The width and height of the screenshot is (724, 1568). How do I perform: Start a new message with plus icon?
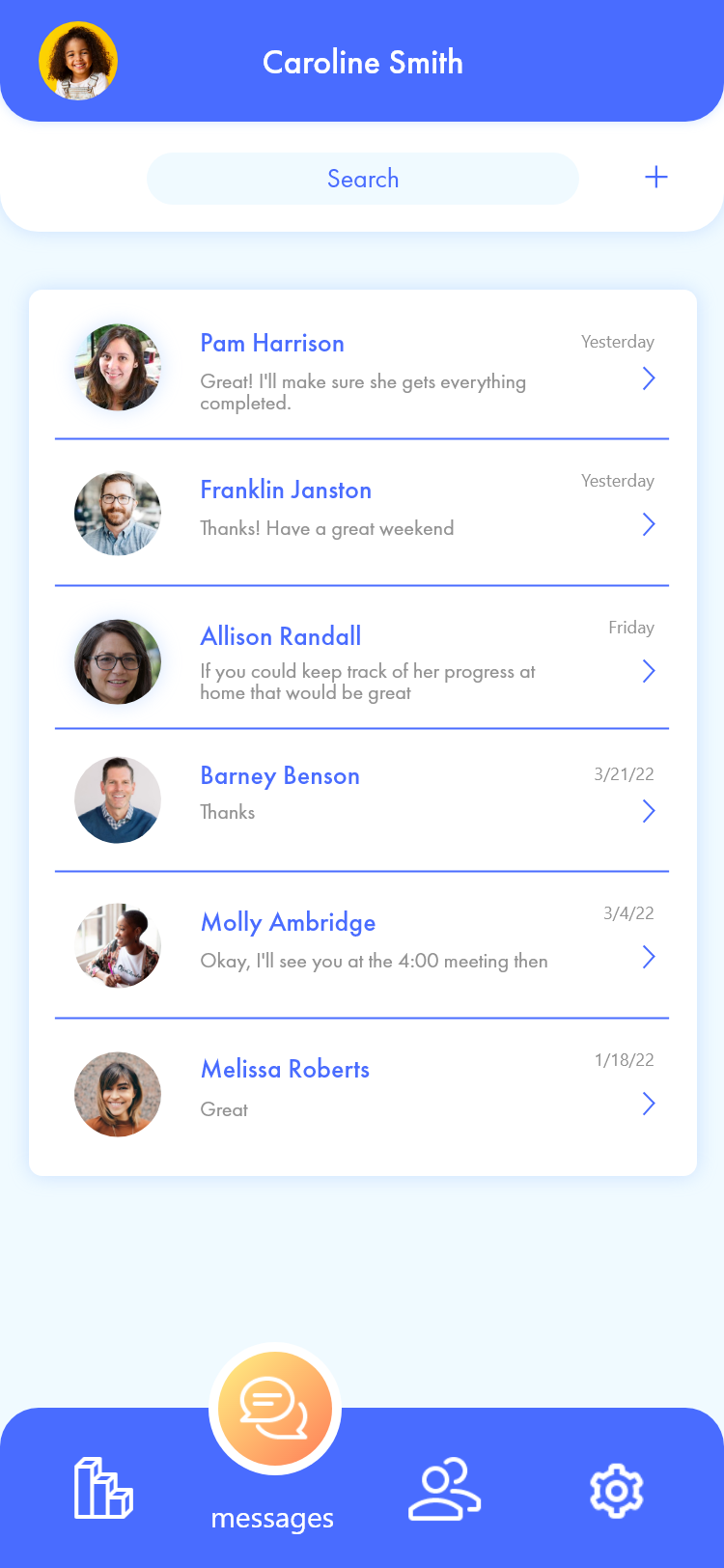coord(655,178)
